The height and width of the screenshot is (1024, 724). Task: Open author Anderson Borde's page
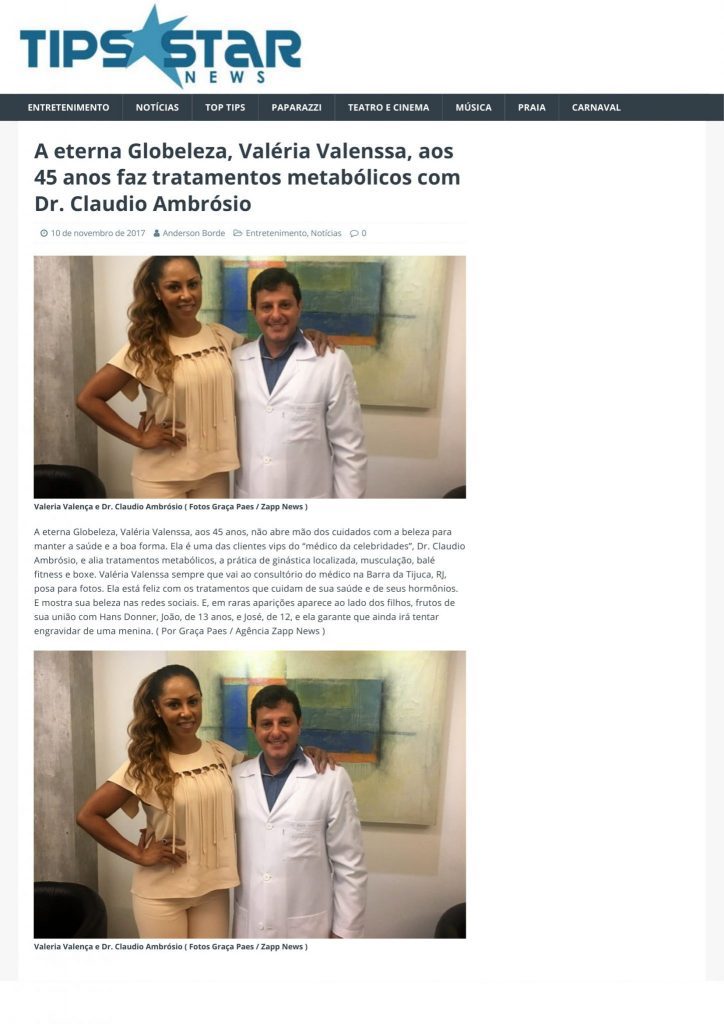(x=194, y=233)
